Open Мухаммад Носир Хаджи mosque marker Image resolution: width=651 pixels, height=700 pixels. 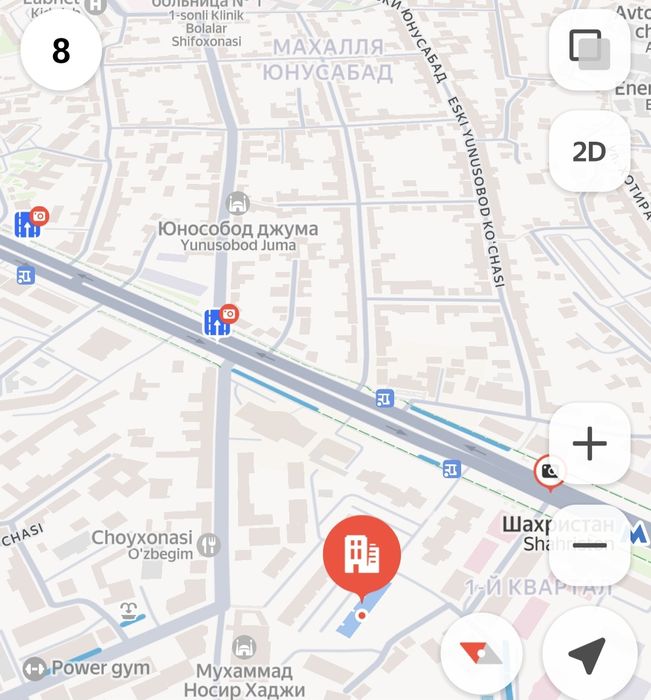point(245,647)
